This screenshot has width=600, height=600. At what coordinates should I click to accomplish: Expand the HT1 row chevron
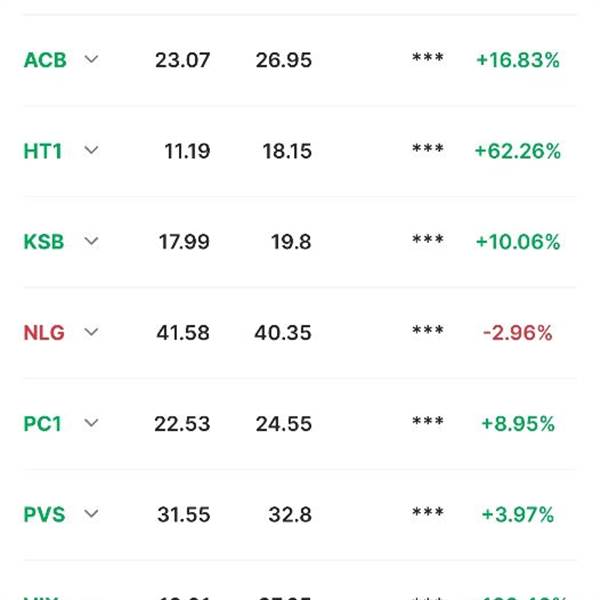tap(91, 150)
